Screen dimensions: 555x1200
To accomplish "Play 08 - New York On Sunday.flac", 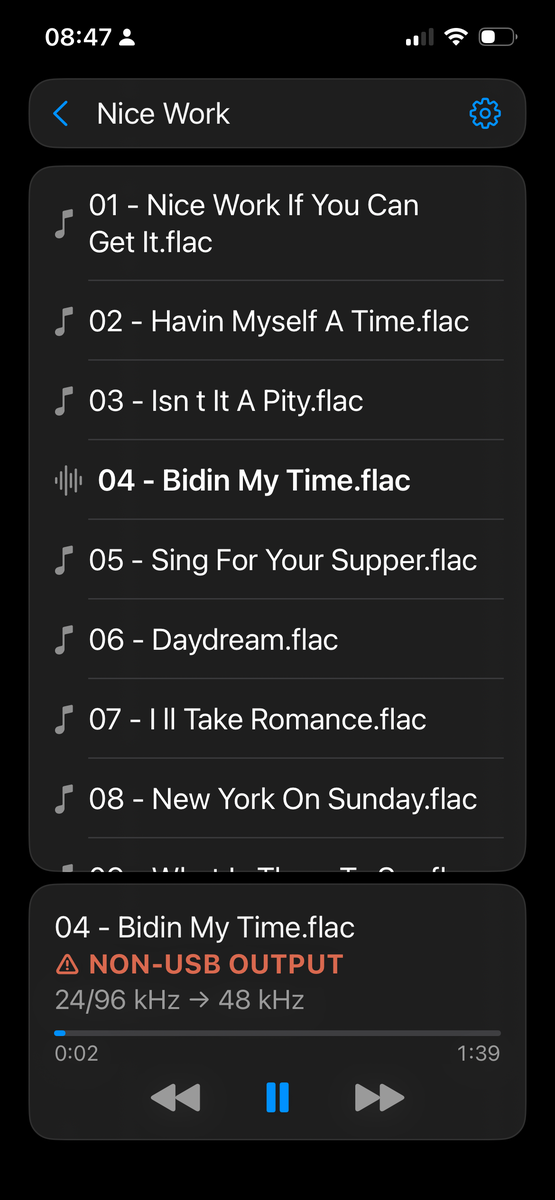I will (x=278, y=799).
